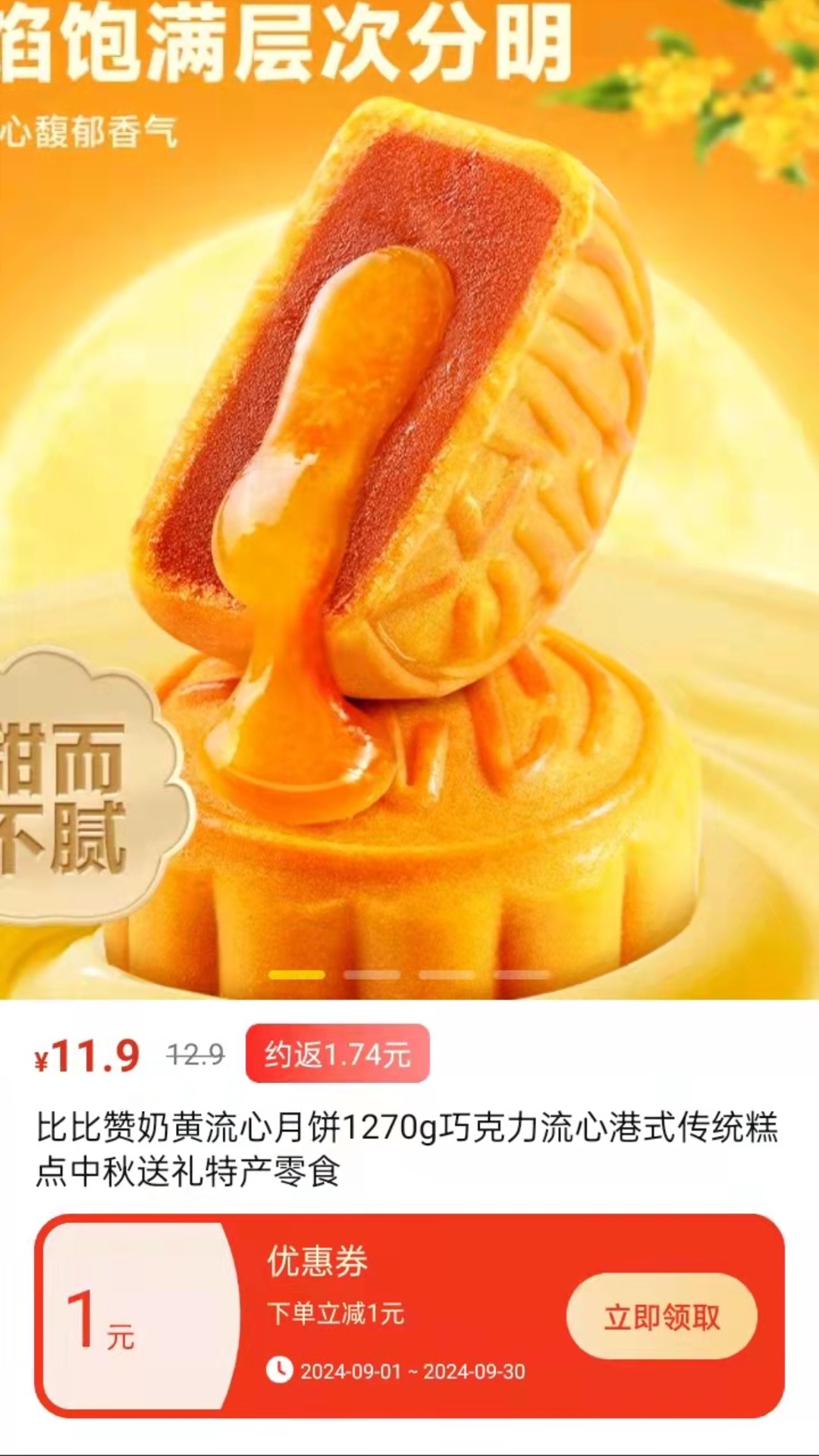819x1456 pixels.
Task: Tap the 立即领取 coupon button
Action: pyautogui.click(x=661, y=1316)
